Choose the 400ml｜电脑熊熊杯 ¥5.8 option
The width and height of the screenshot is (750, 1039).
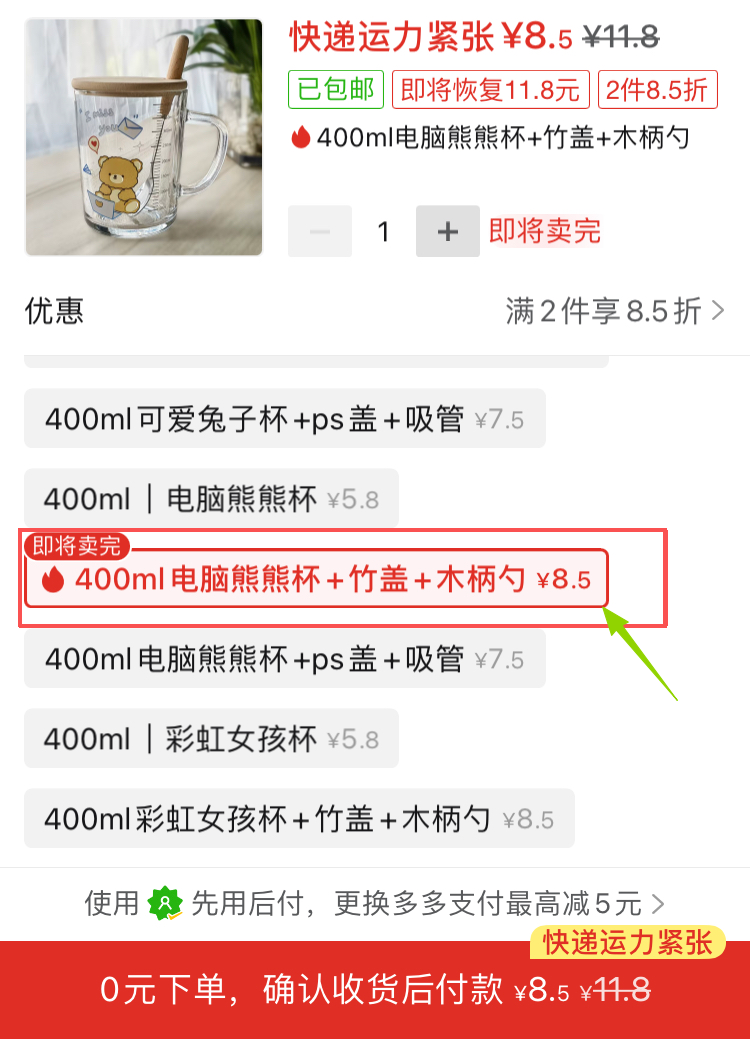pos(211,499)
